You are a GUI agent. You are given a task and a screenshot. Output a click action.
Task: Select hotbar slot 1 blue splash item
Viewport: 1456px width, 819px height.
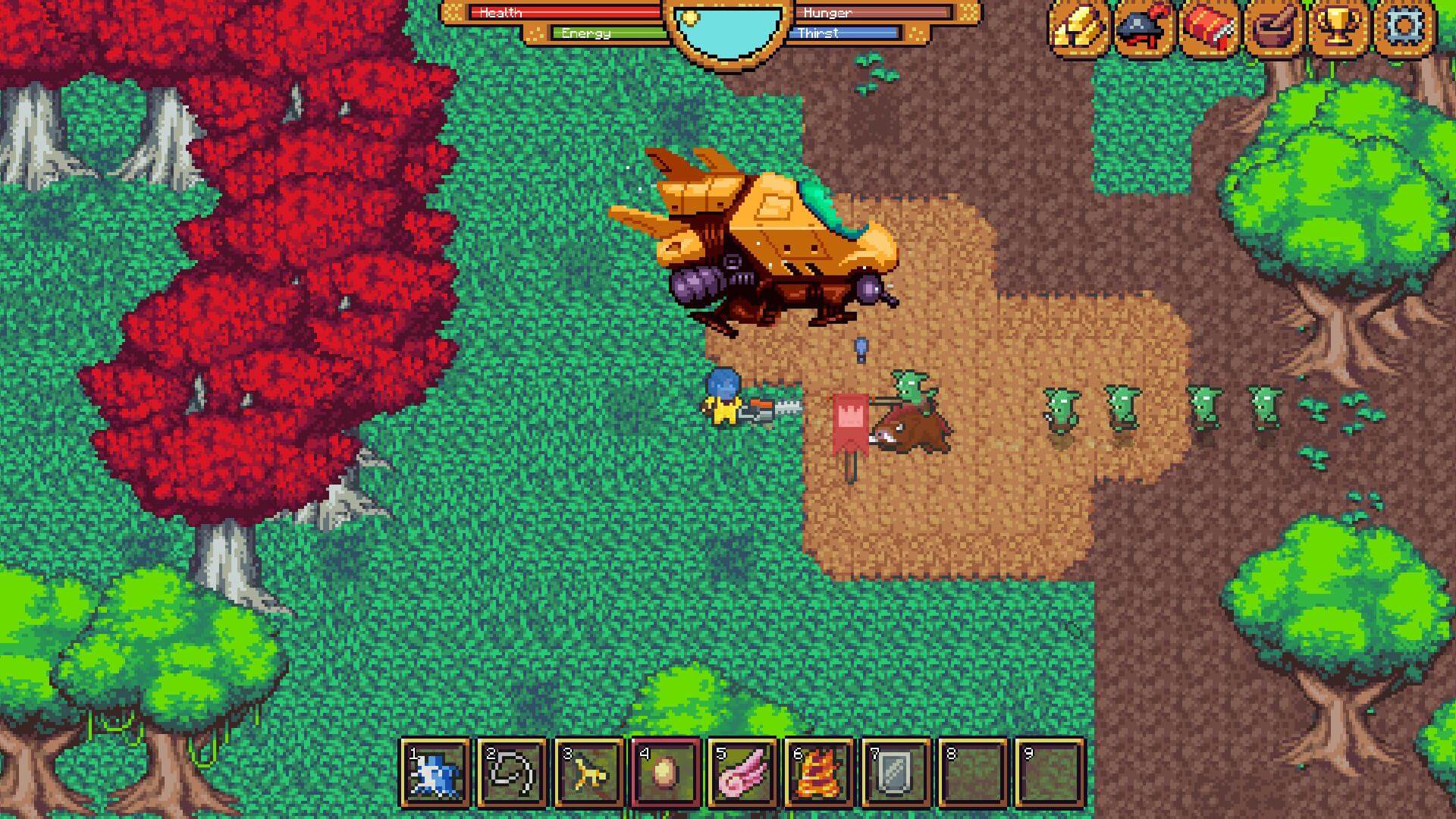point(435,773)
